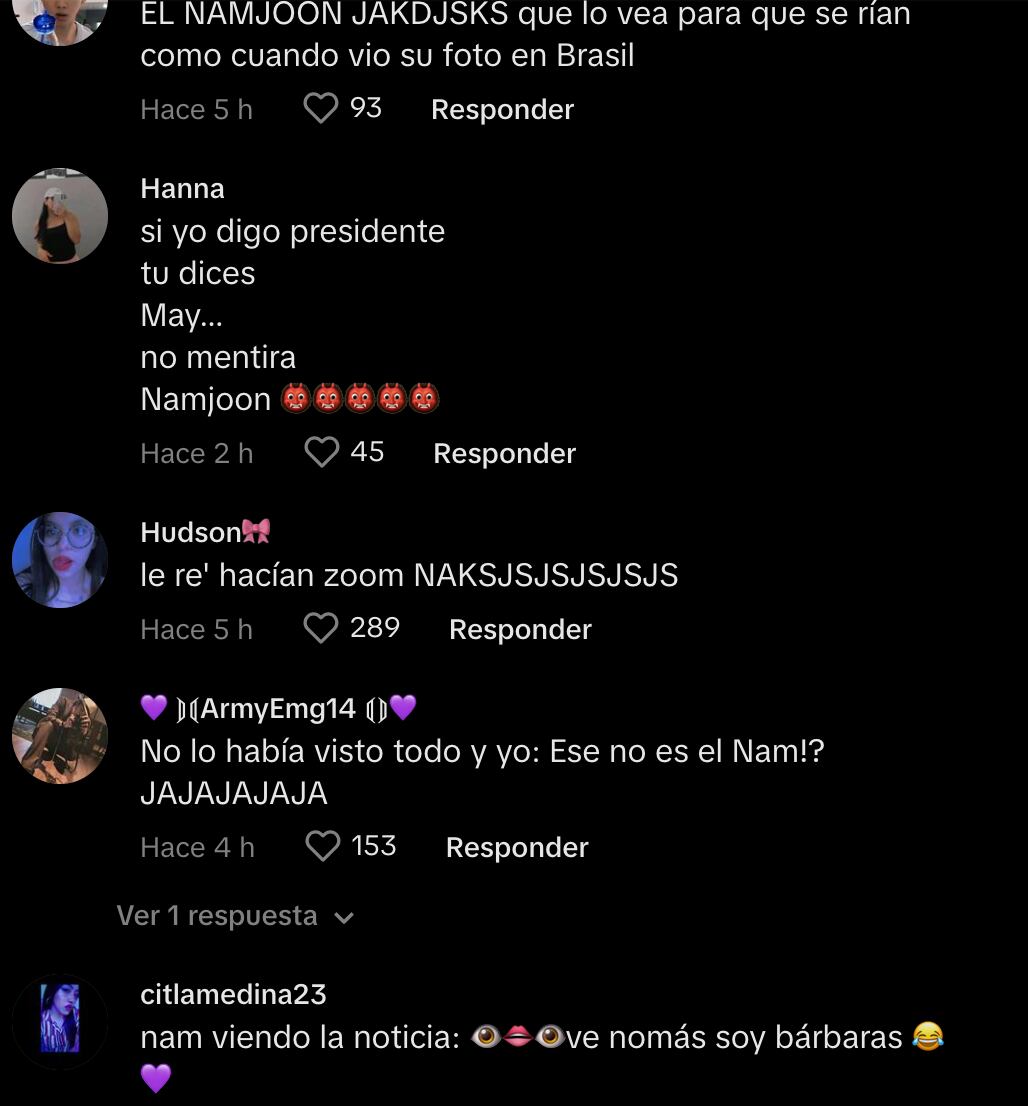Open Hudson's profile avatar

coord(60,559)
